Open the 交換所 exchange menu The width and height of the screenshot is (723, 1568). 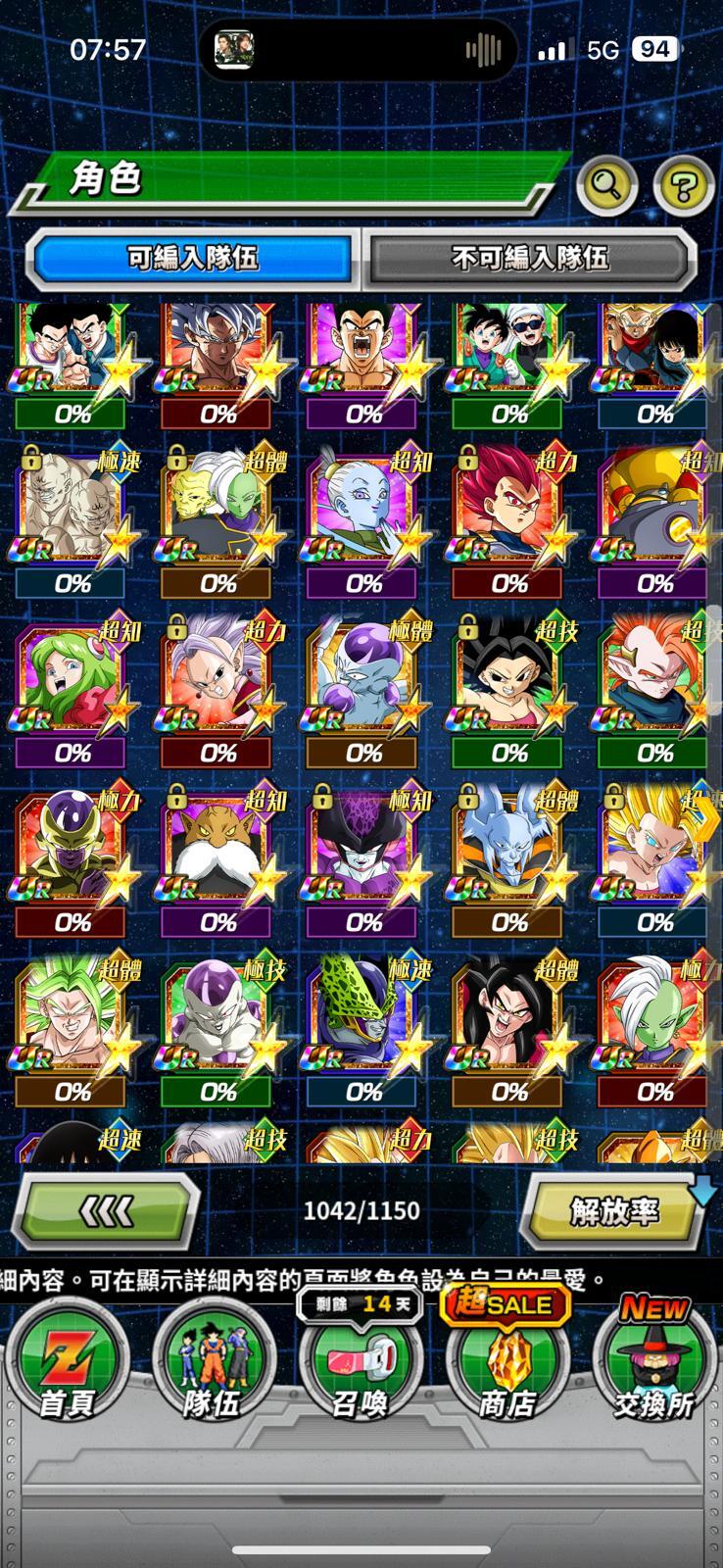652,1364
